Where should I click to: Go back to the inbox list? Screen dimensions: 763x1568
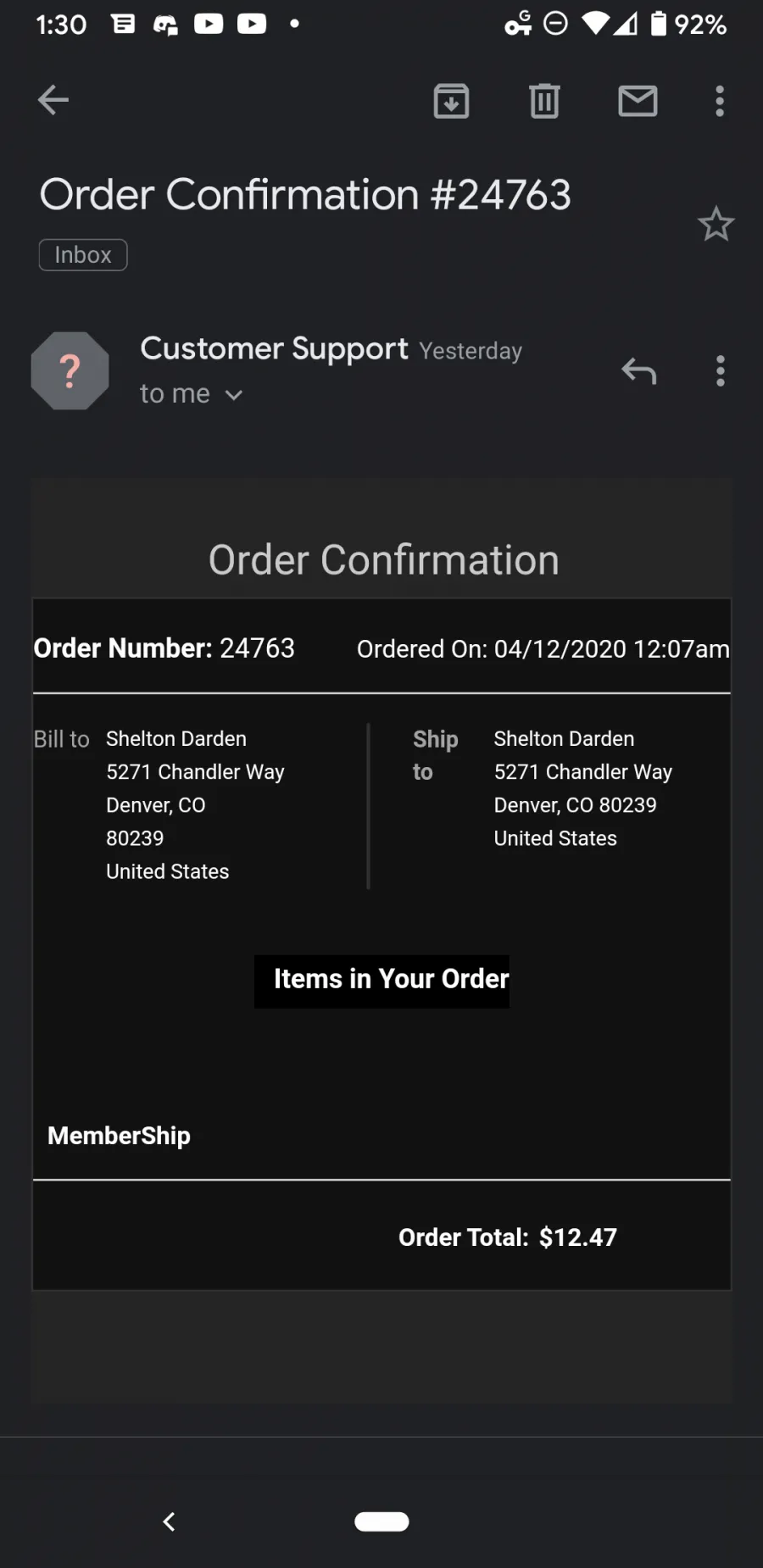click(53, 100)
